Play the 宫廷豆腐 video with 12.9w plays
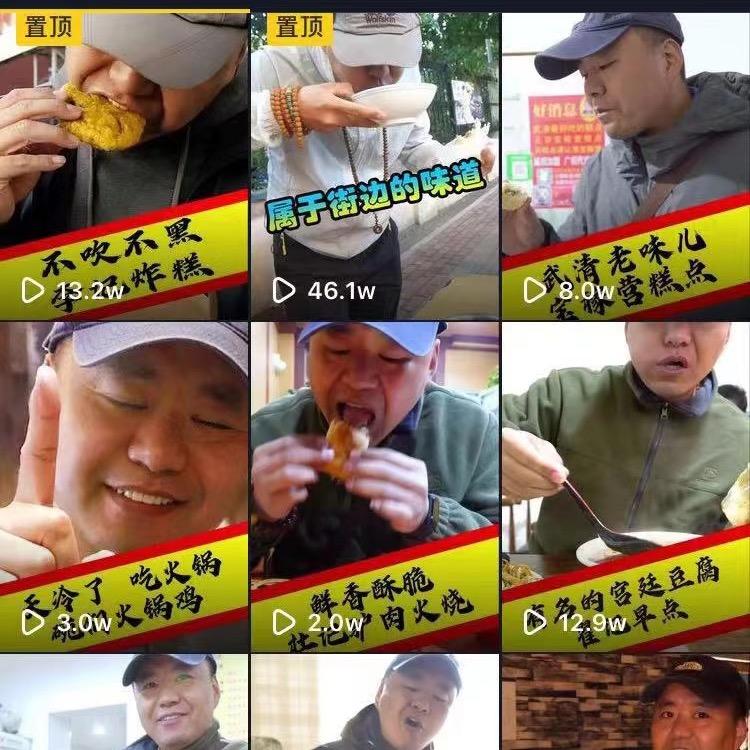750x750 pixels. pyautogui.click(x=625, y=485)
